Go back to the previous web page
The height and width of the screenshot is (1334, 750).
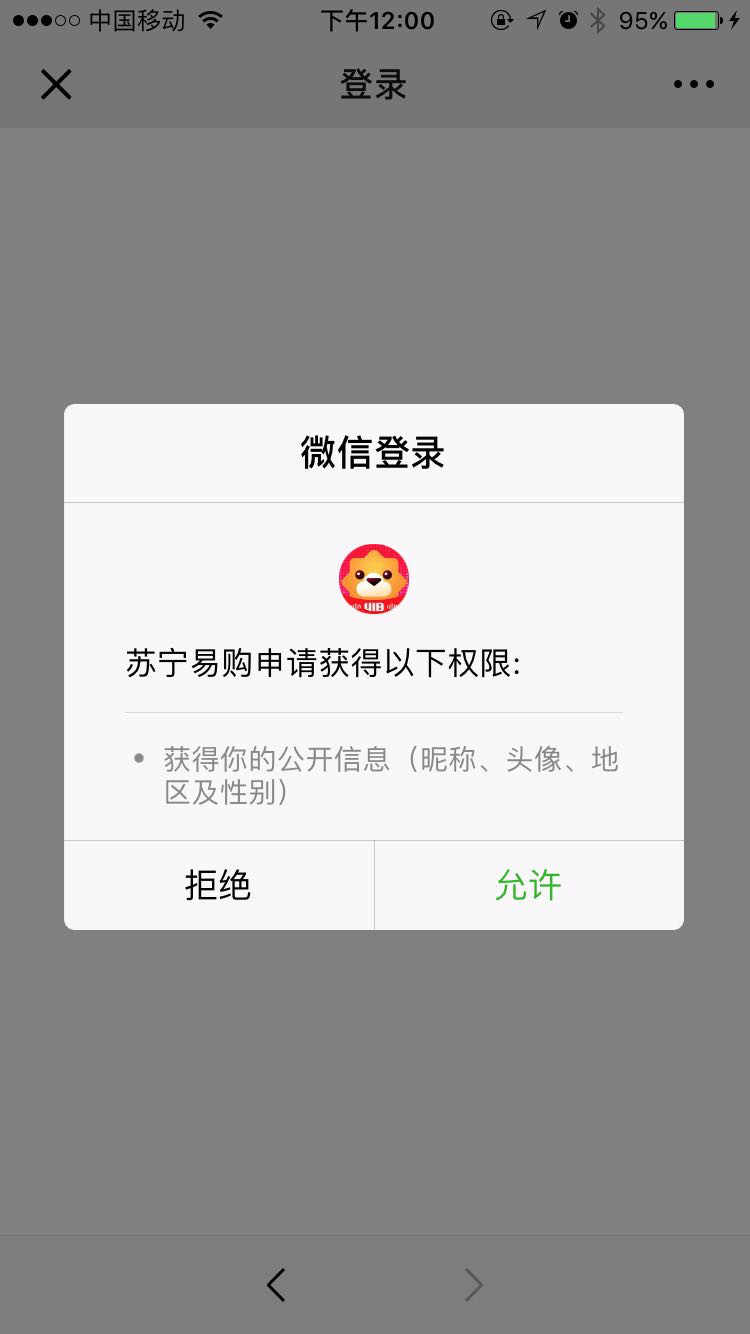(x=277, y=1285)
